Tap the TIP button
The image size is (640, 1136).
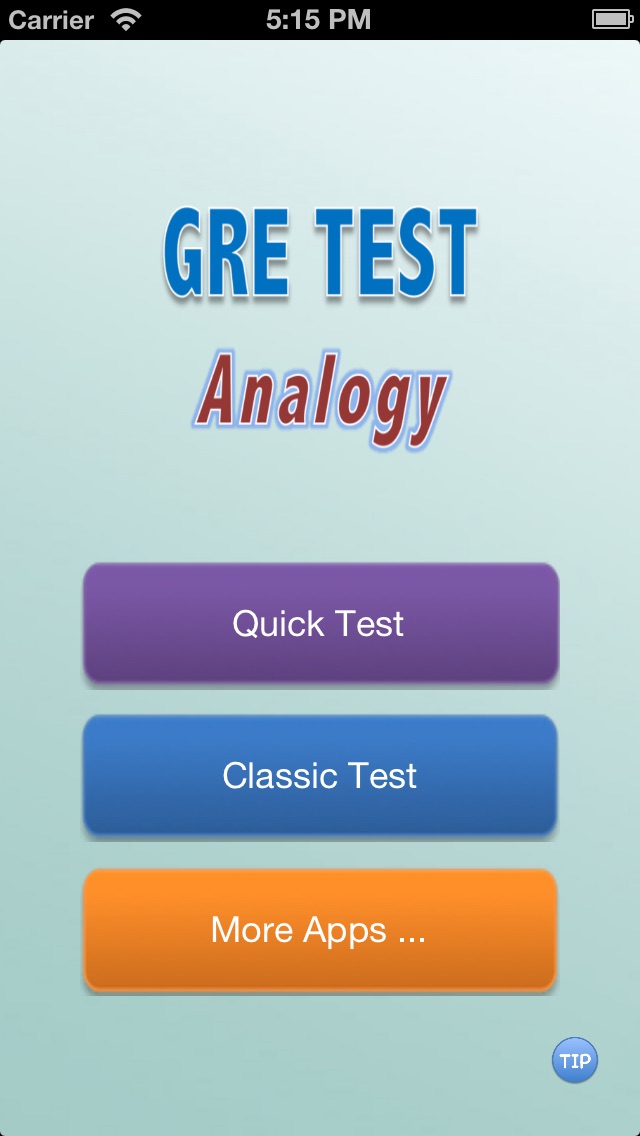(x=574, y=1061)
